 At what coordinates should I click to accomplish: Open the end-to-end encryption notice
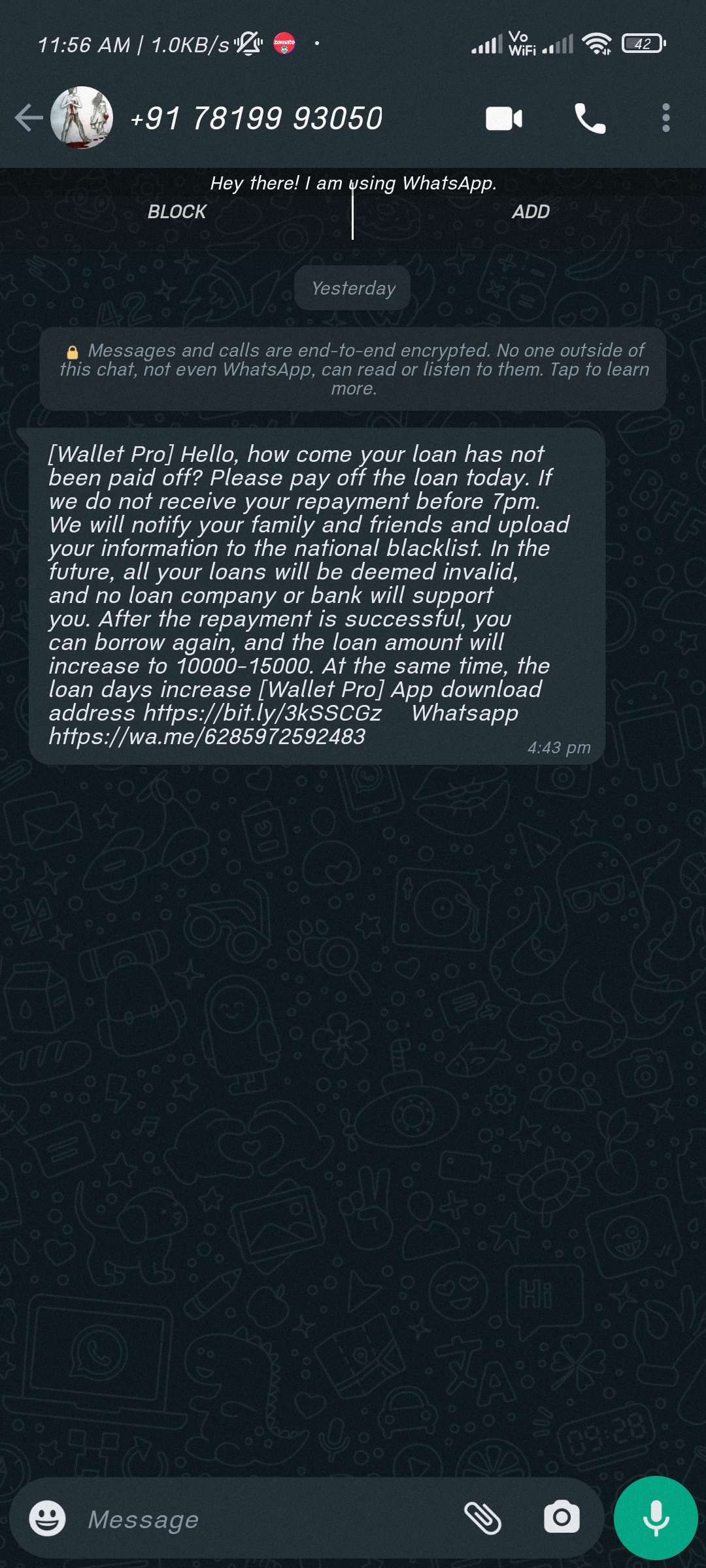(x=353, y=369)
